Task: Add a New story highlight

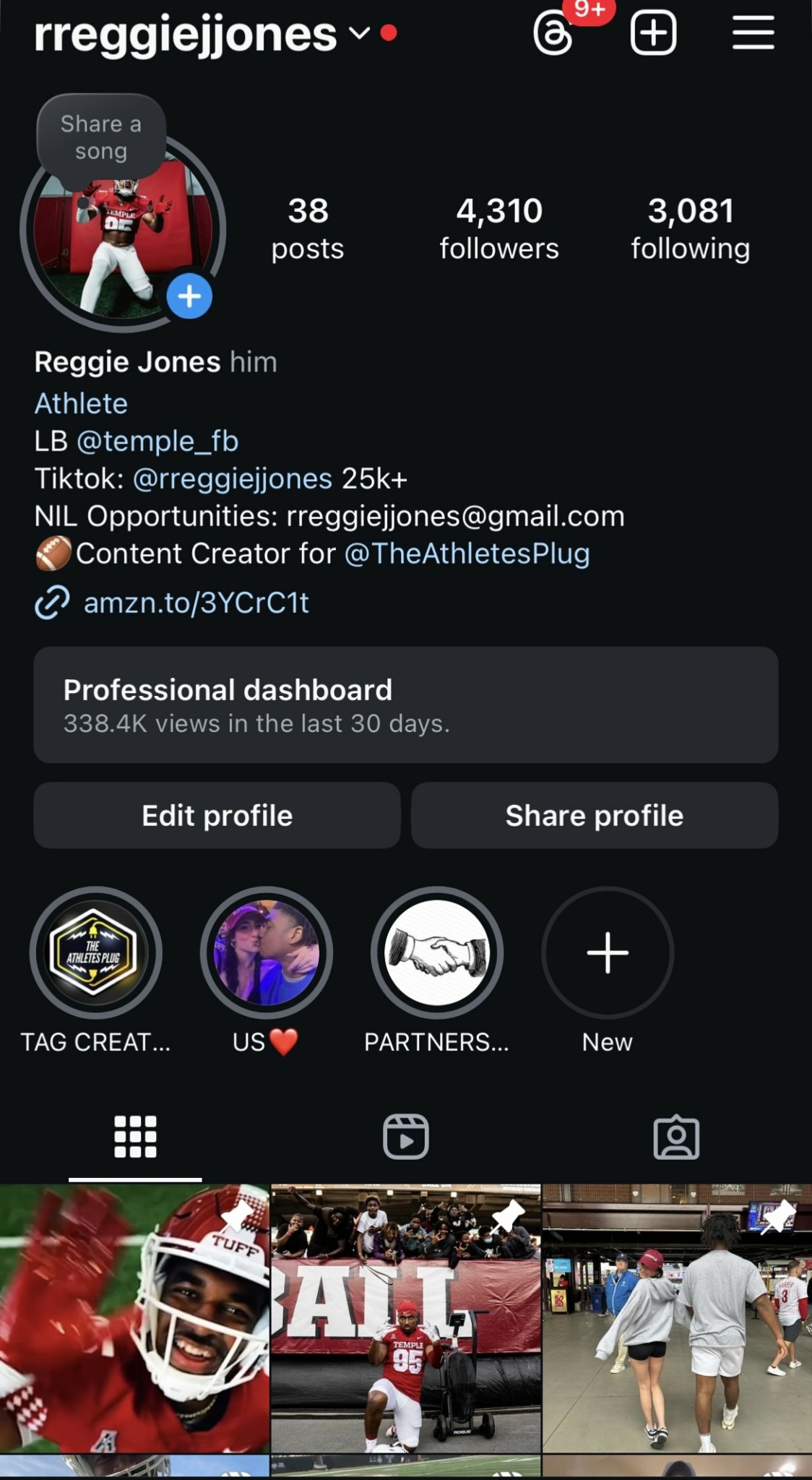Action: click(608, 952)
